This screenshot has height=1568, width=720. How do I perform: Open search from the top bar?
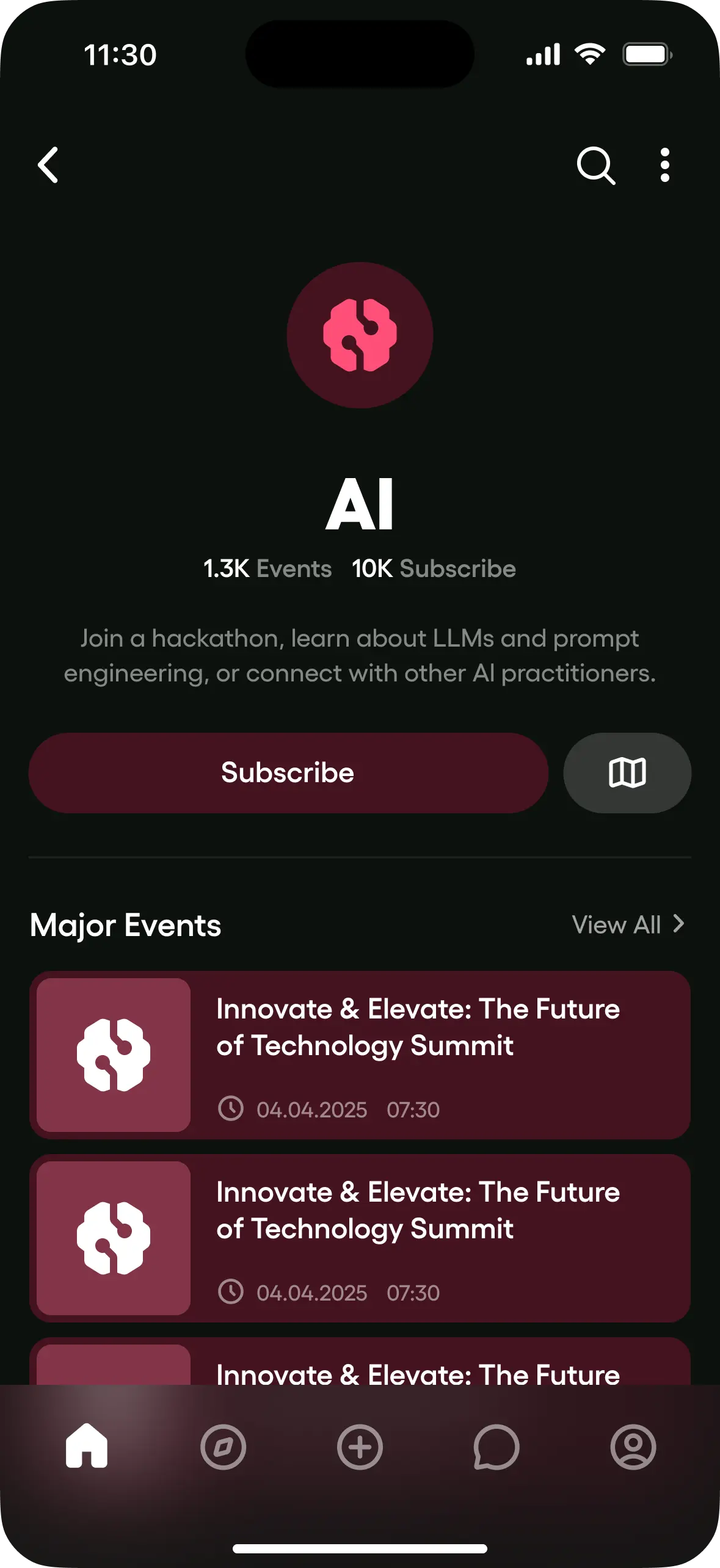(x=595, y=165)
